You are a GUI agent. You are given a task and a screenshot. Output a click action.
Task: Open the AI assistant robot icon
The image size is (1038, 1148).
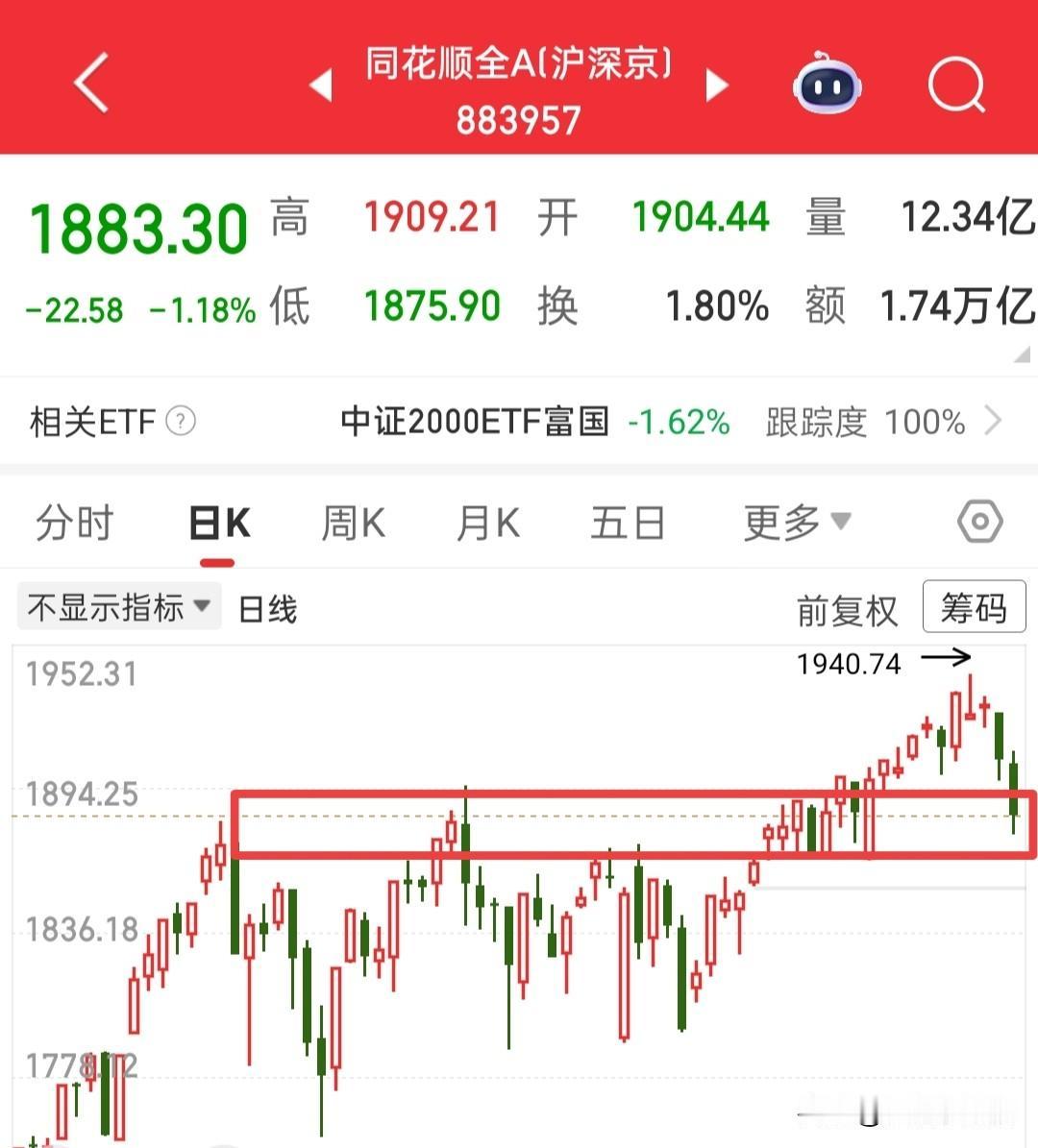click(827, 85)
